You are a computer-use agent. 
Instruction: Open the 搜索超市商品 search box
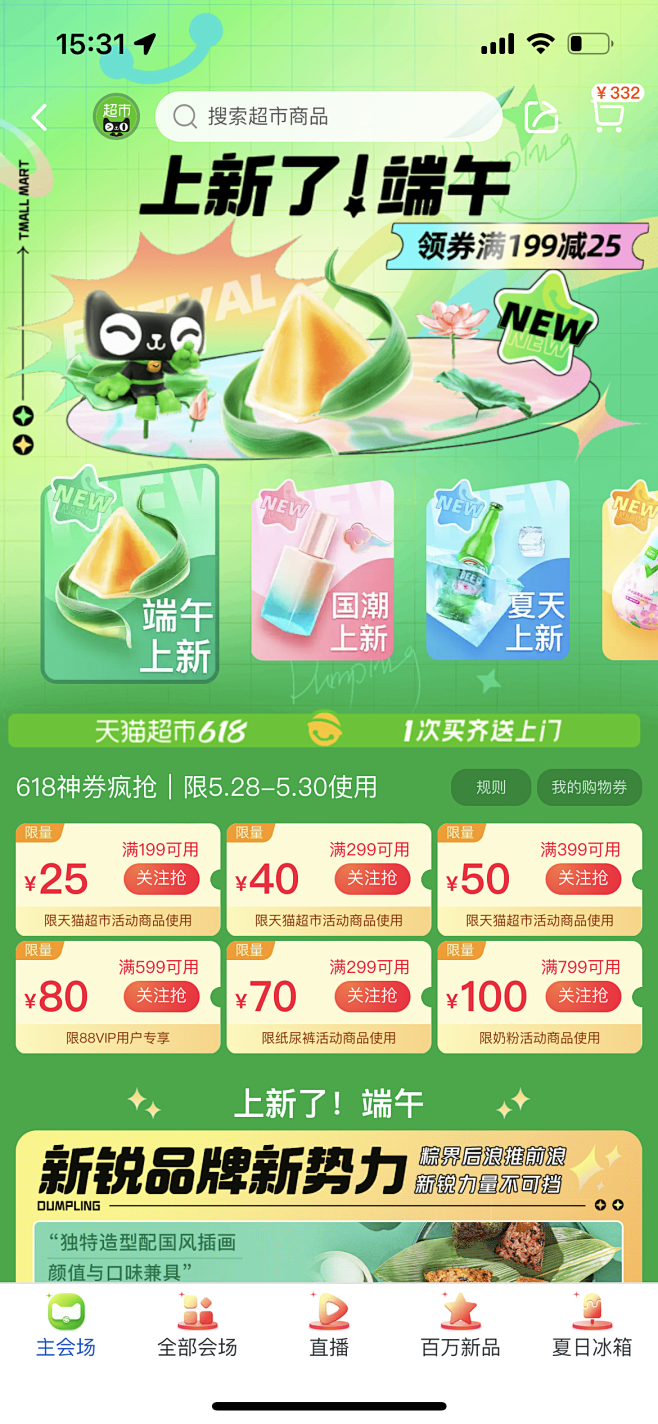(x=329, y=117)
